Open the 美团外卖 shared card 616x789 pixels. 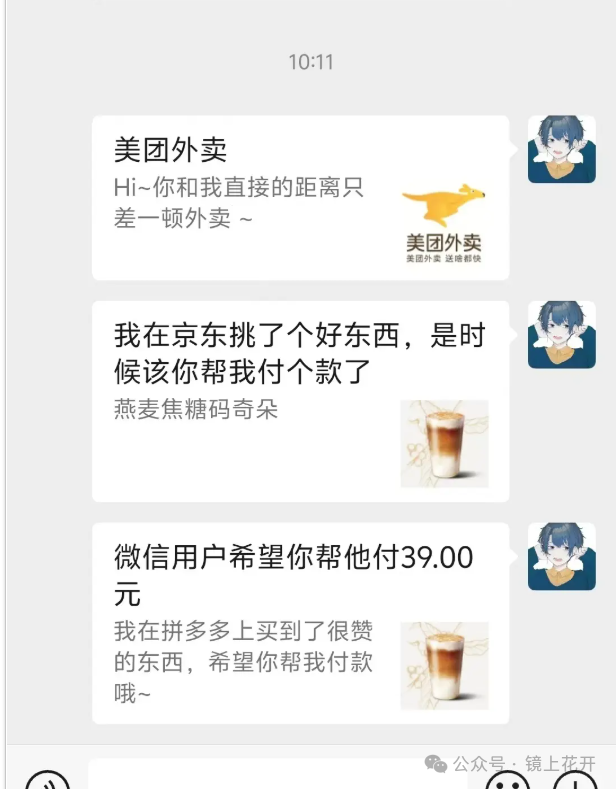click(x=300, y=198)
